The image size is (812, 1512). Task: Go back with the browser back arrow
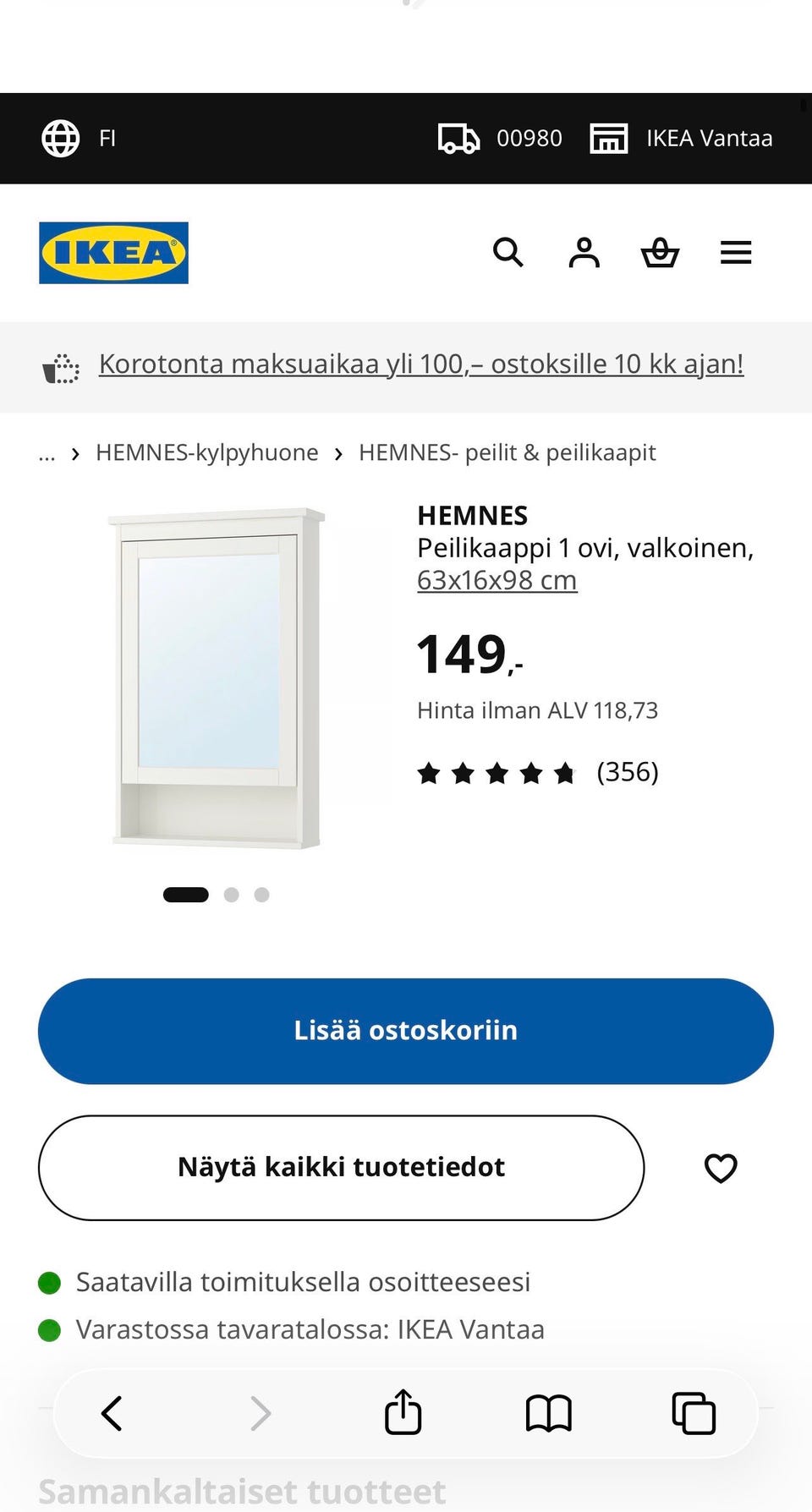pos(112,1412)
